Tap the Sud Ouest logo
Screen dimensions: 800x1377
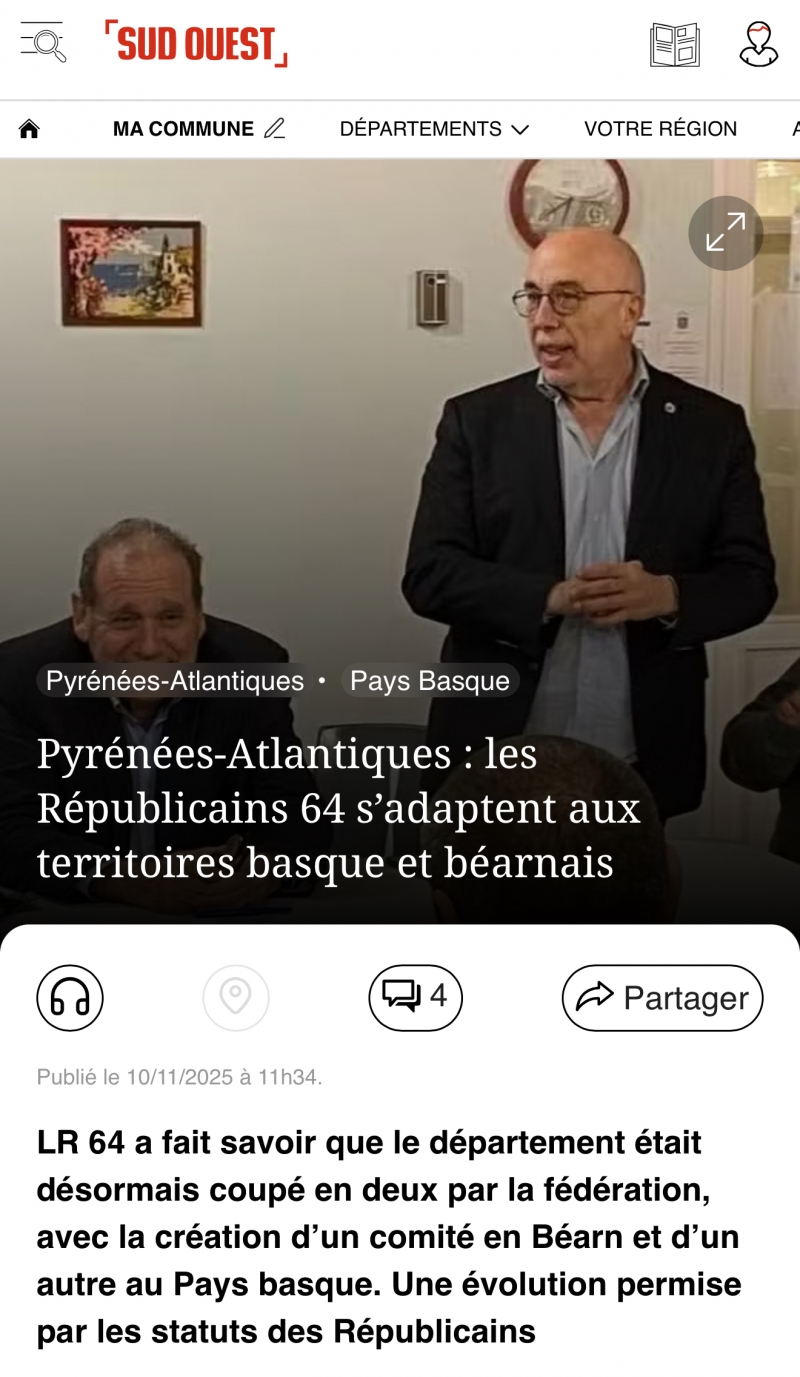coord(196,44)
